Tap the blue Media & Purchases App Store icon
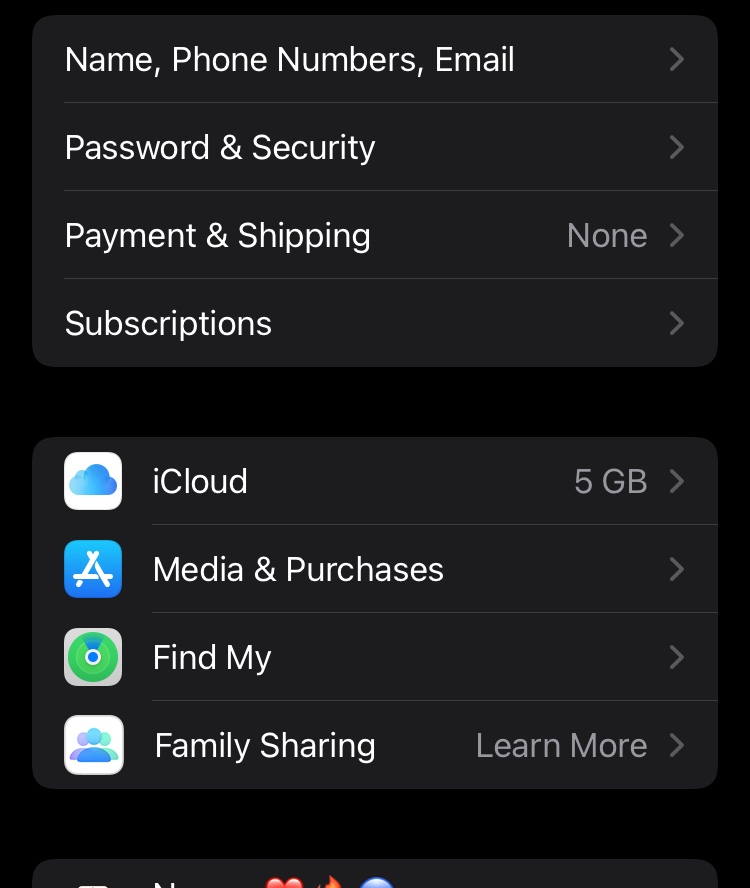Screen dimensions: 750x888 pos(93,569)
